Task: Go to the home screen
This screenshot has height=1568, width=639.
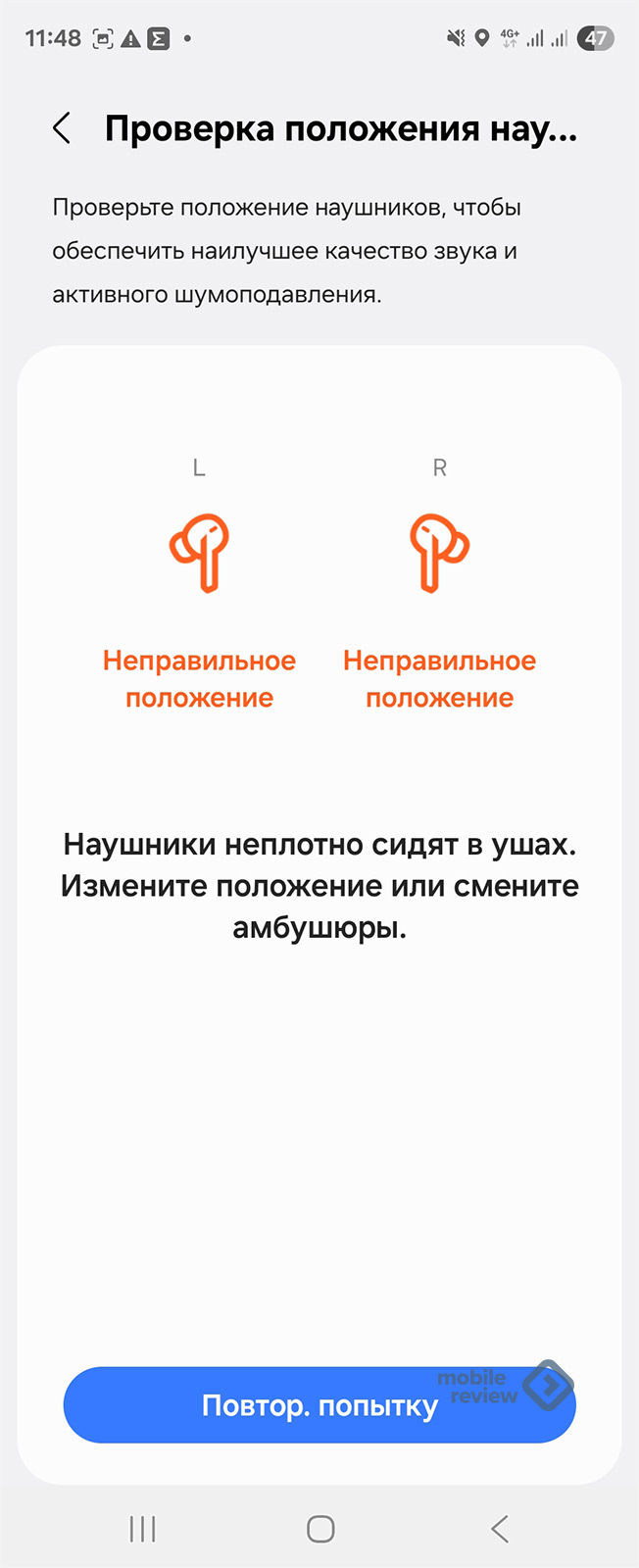Action: (320, 1528)
